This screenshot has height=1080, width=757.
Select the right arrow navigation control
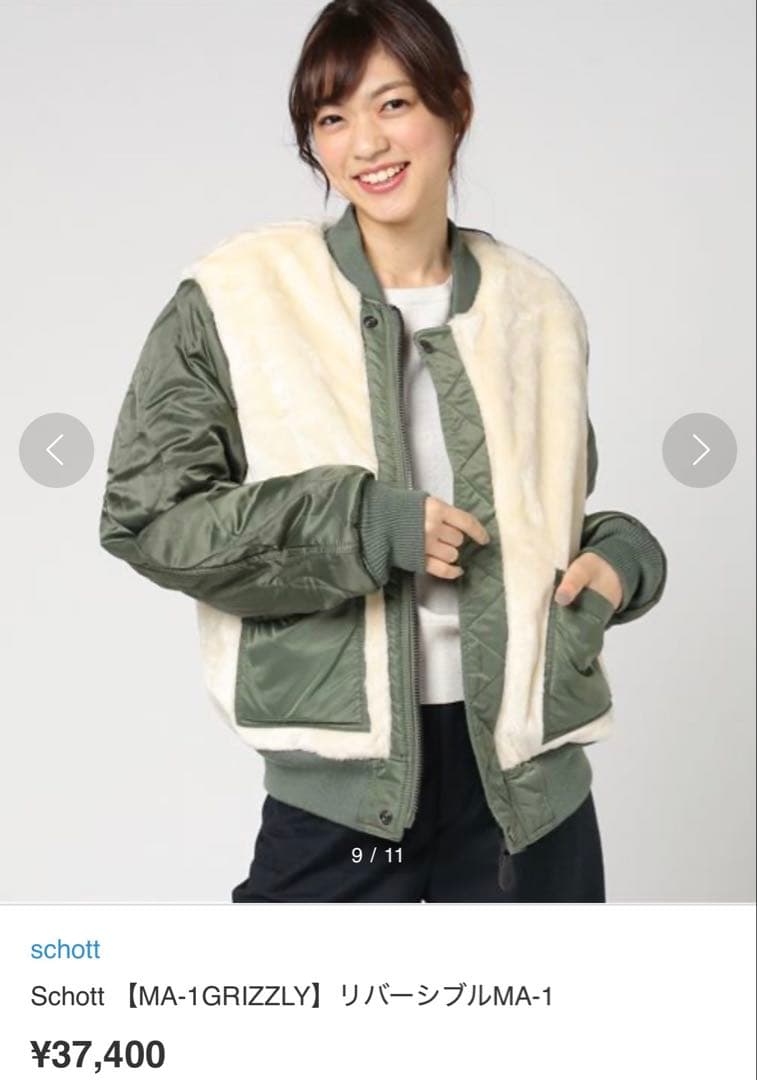[699, 450]
